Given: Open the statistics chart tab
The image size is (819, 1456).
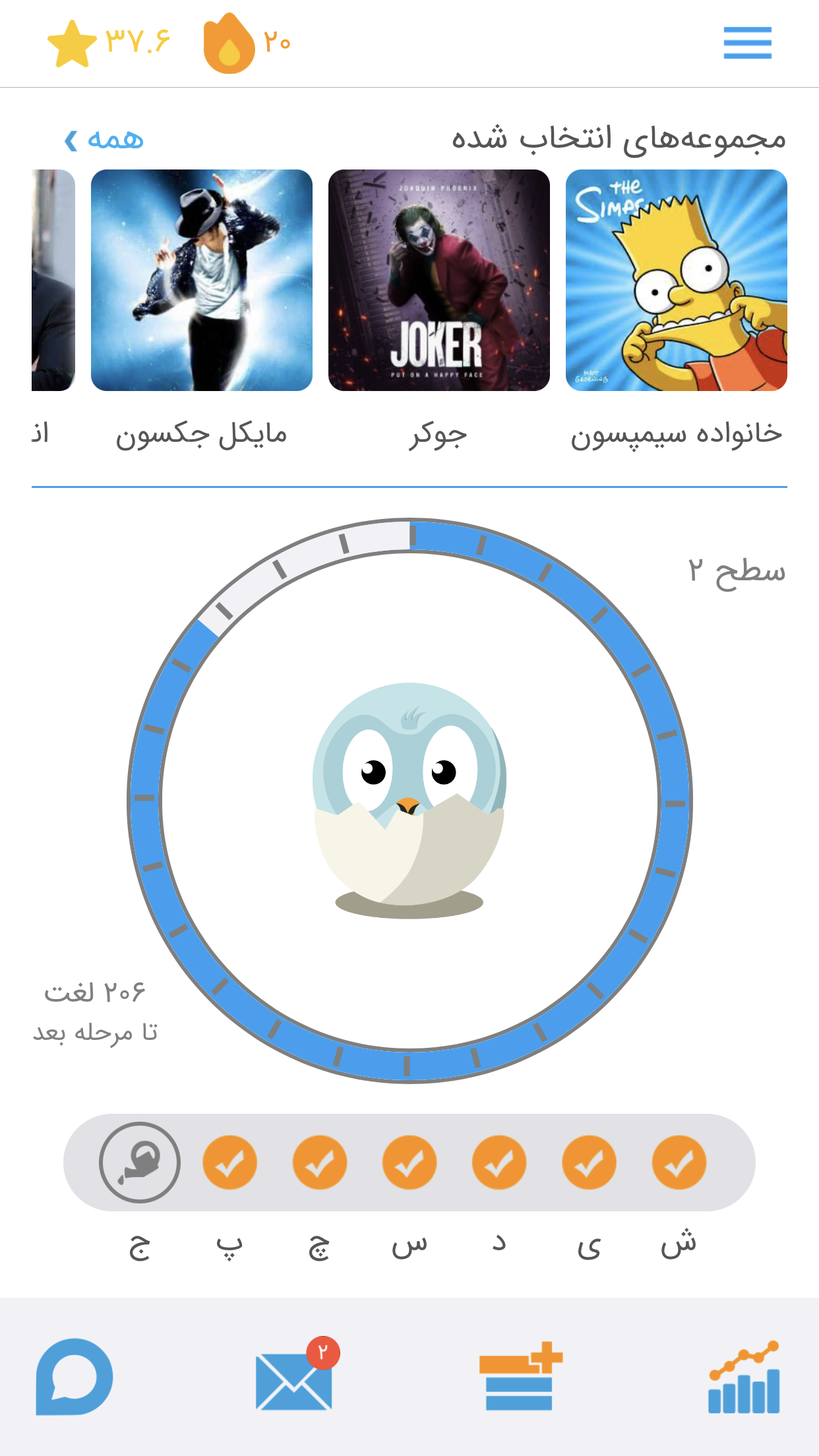Looking at the screenshot, I should (744, 1377).
